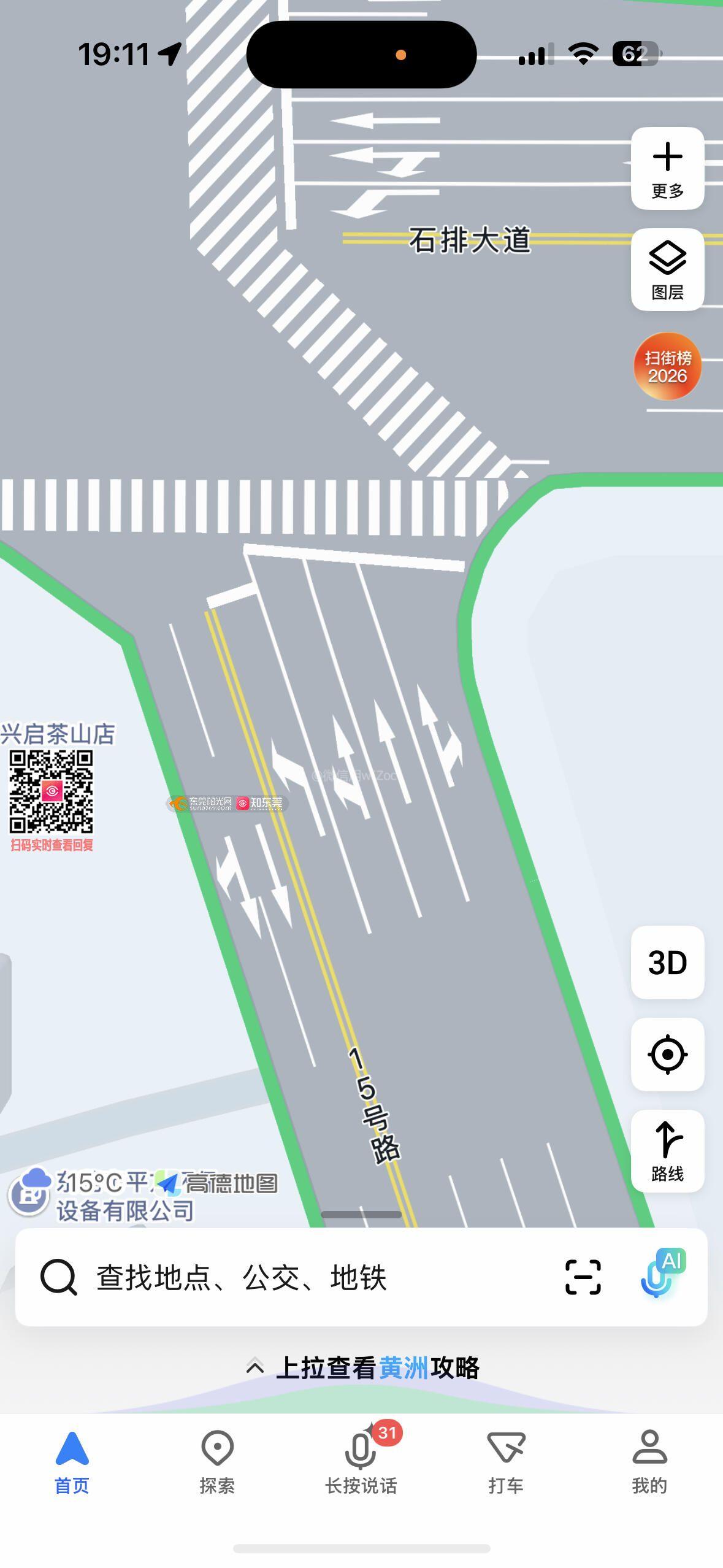Open the 更多 (more) menu button
Viewport: 723px width, 1568px height.
[667, 168]
